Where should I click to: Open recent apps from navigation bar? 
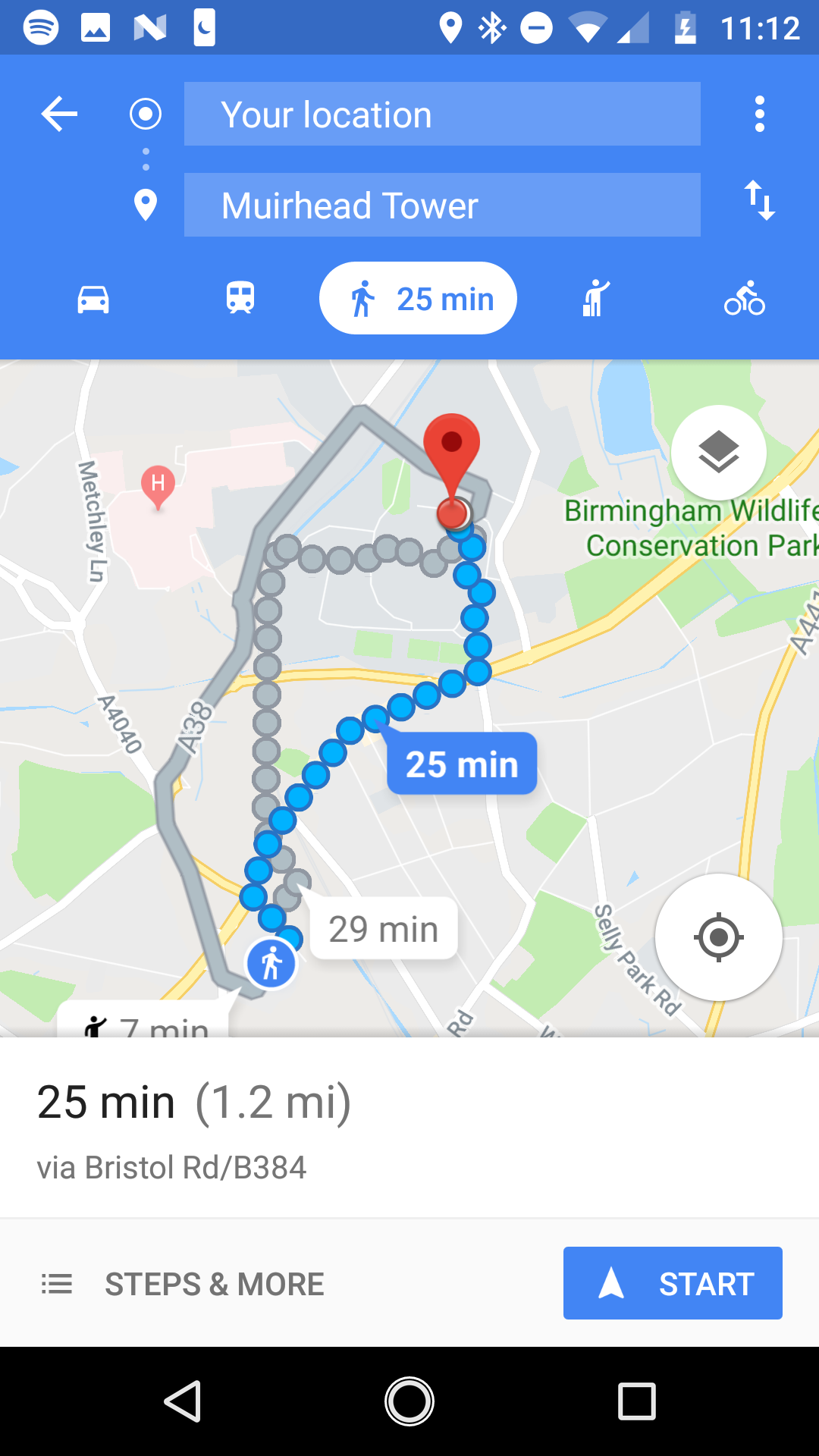636,1401
